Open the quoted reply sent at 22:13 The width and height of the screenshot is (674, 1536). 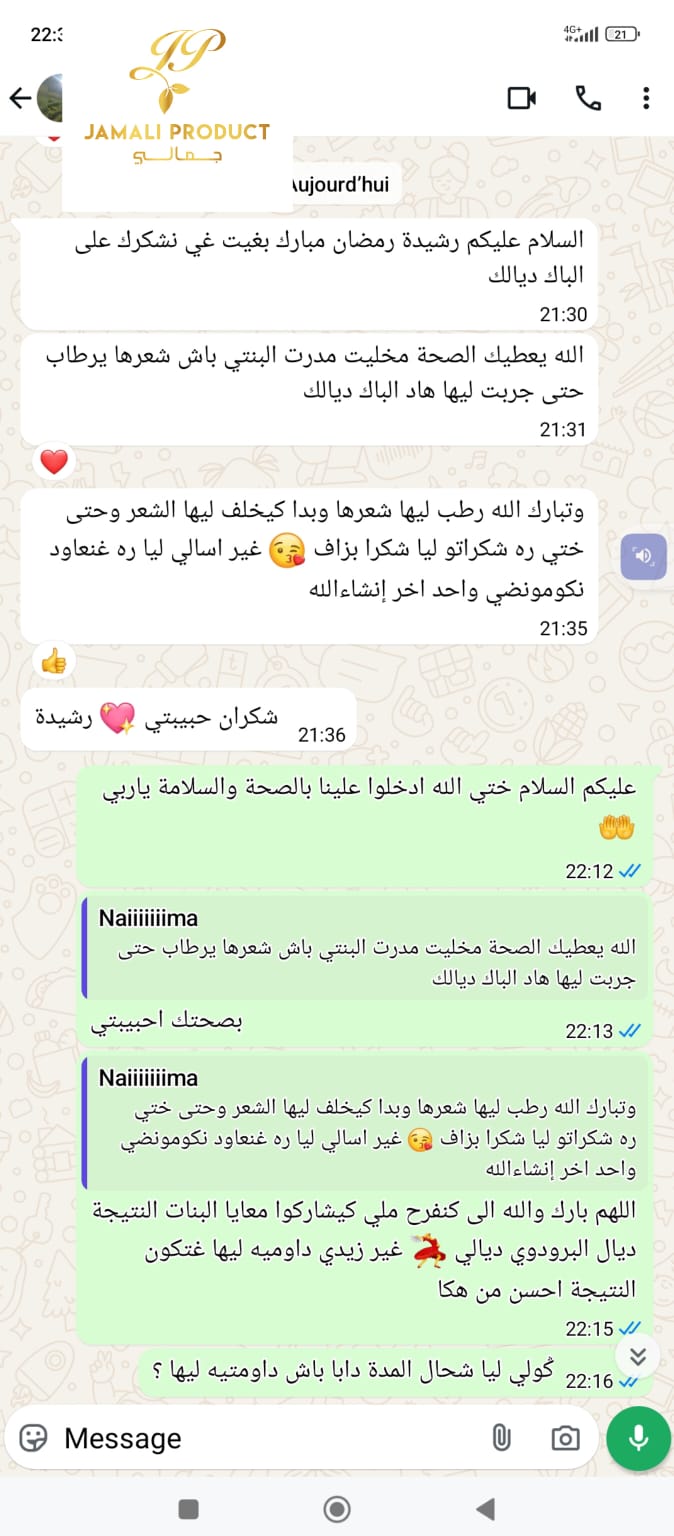pyautogui.click(x=365, y=951)
